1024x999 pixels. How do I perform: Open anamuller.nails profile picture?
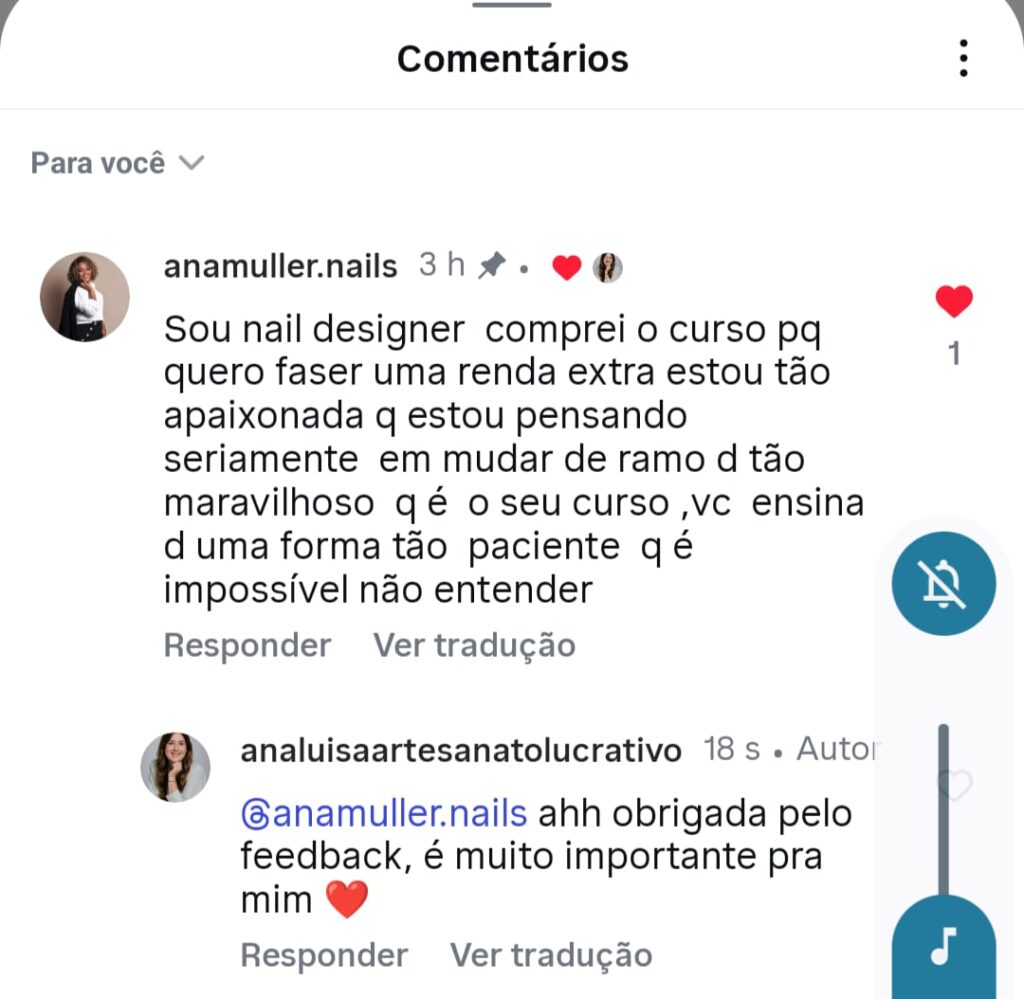(85, 297)
